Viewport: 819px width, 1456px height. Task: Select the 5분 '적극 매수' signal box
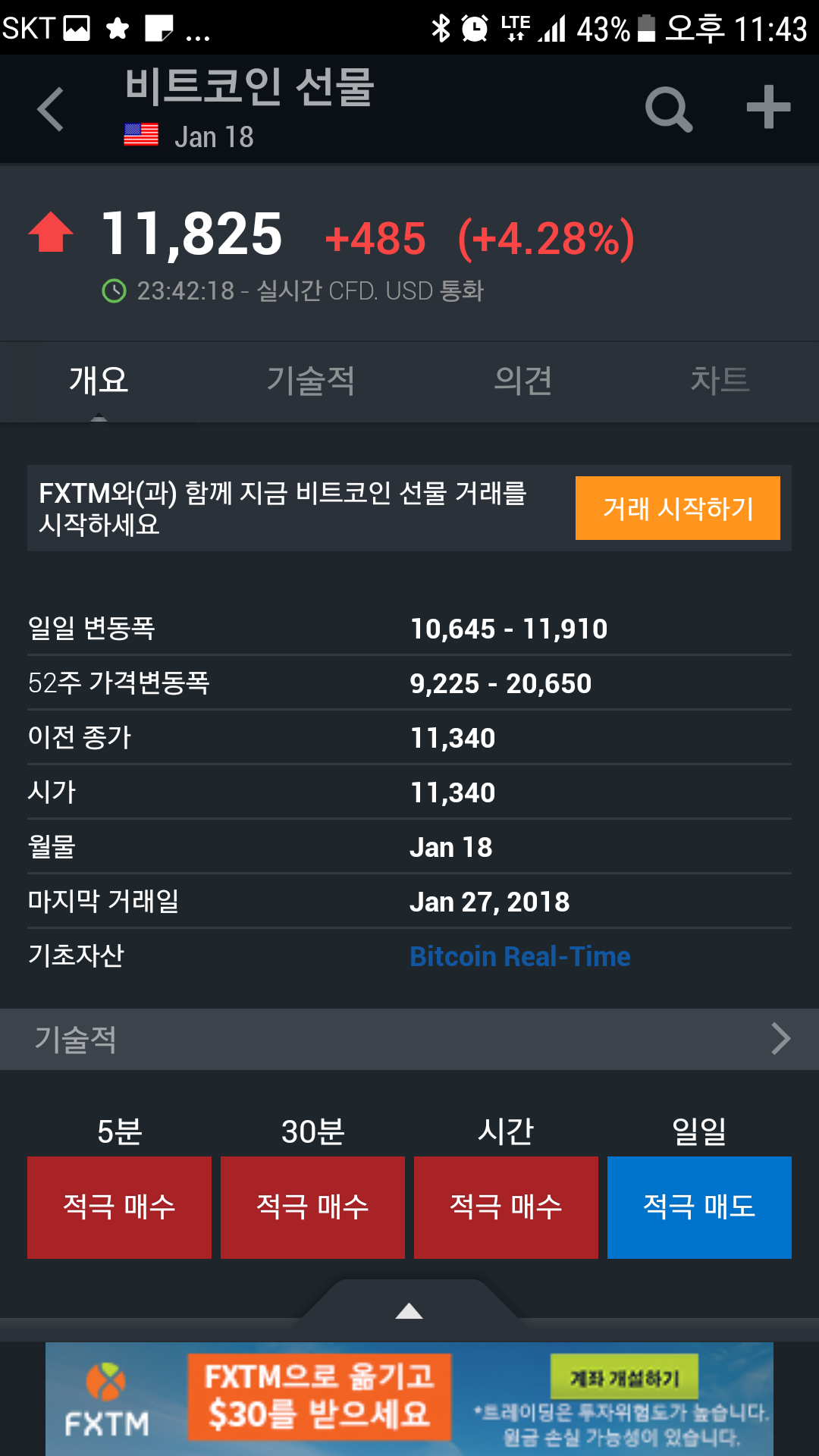118,1207
